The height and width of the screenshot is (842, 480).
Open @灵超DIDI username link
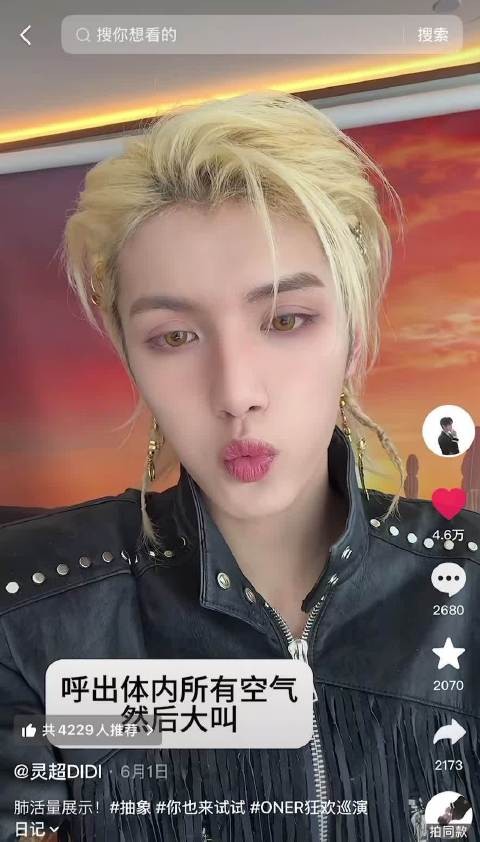pyautogui.click(x=58, y=772)
